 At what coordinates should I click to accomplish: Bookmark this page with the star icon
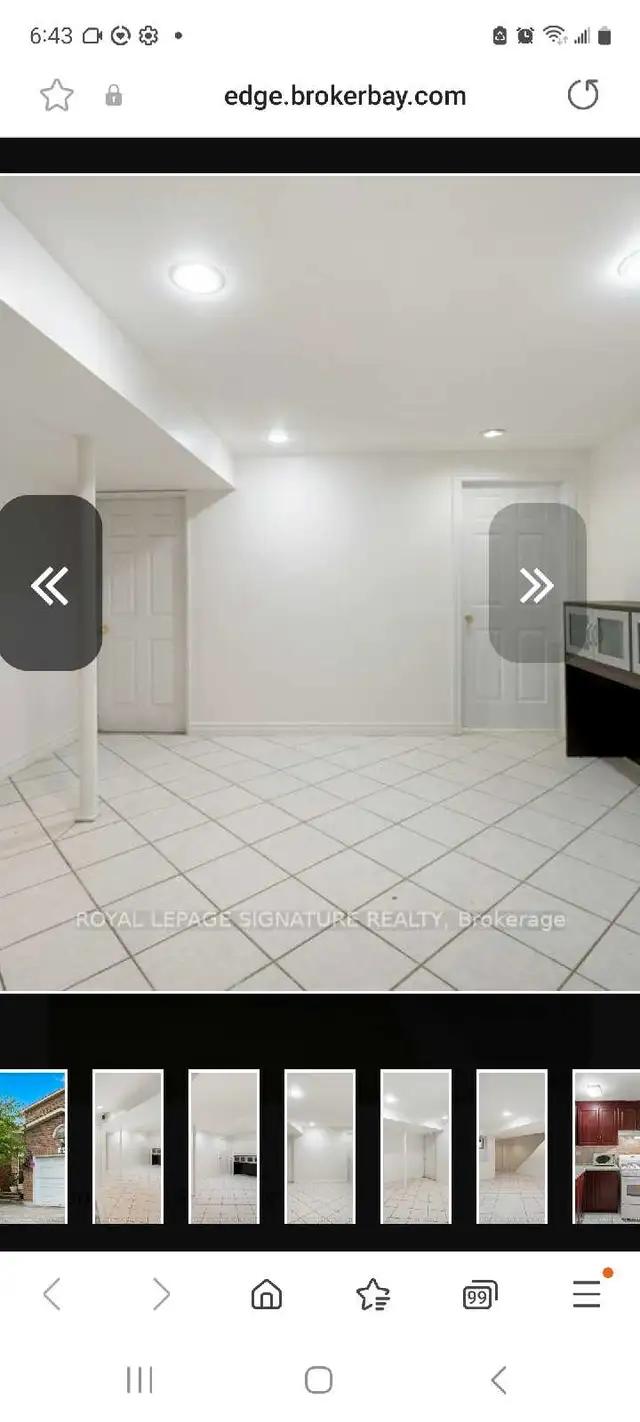(57, 96)
